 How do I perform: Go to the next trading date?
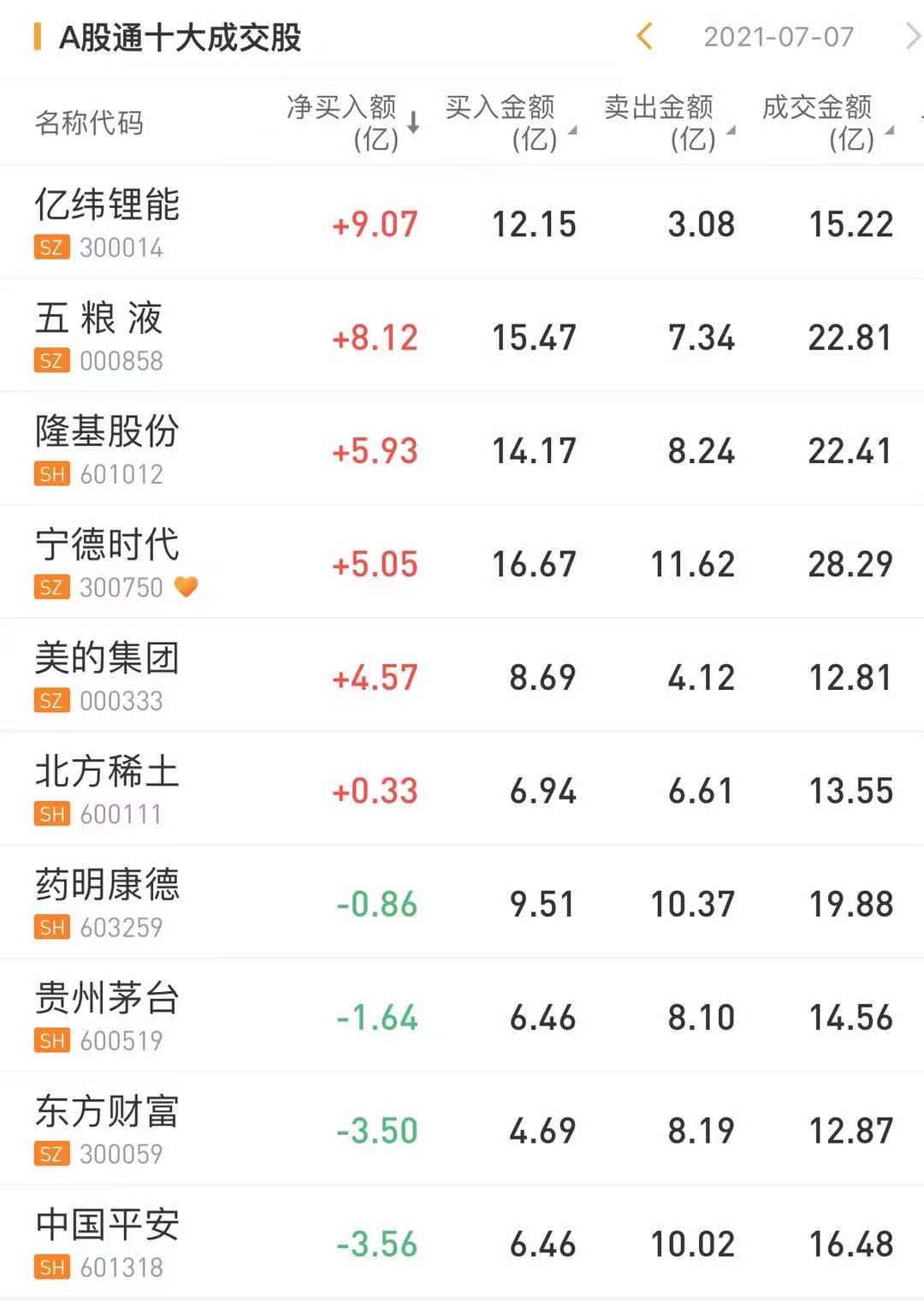click(912, 37)
